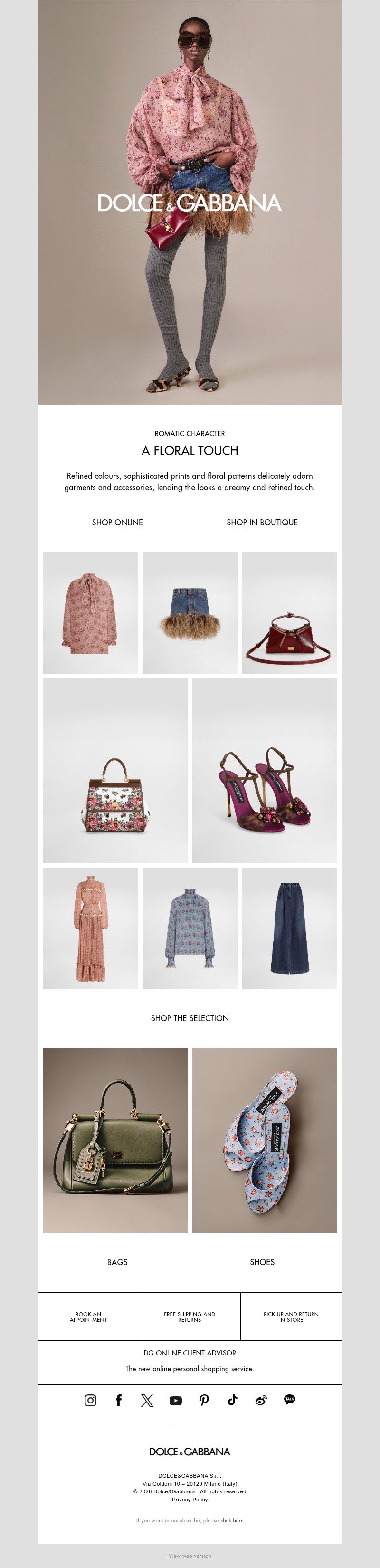This screenshot has height=1568, width=380.
Task: Open the Privacy Policy link
Action: (x=190, y=1499)
